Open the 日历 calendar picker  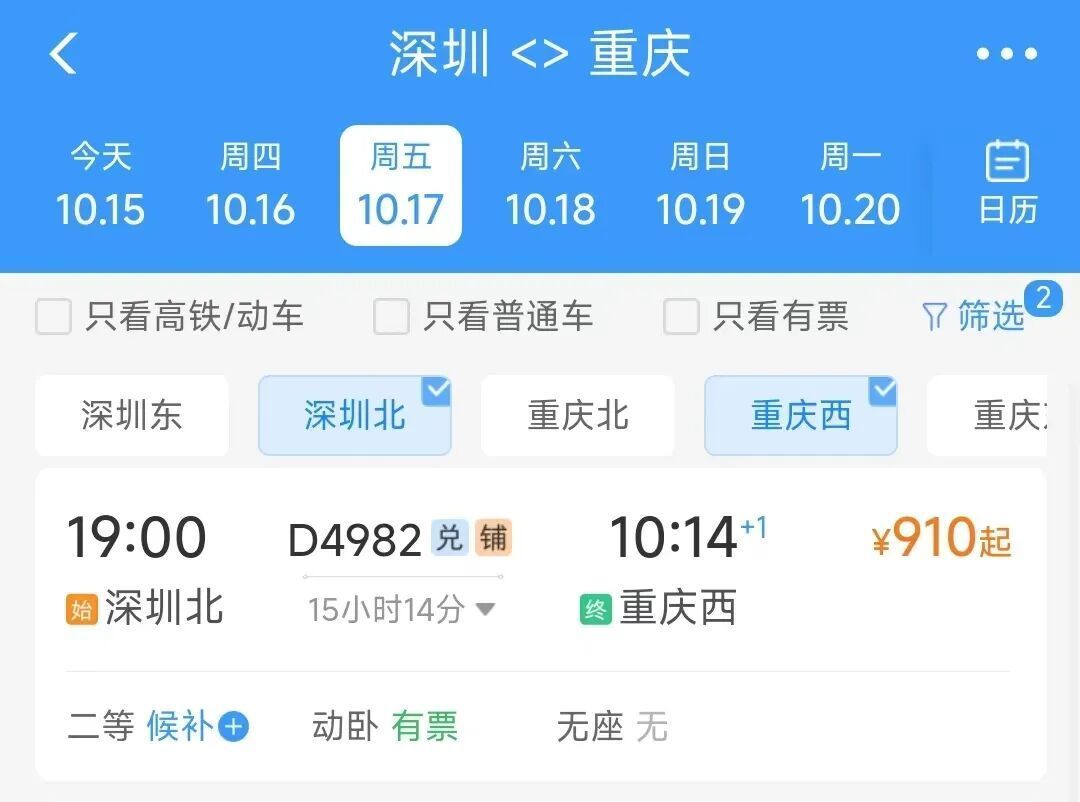pyautogui.click(x=1007, y=183)
